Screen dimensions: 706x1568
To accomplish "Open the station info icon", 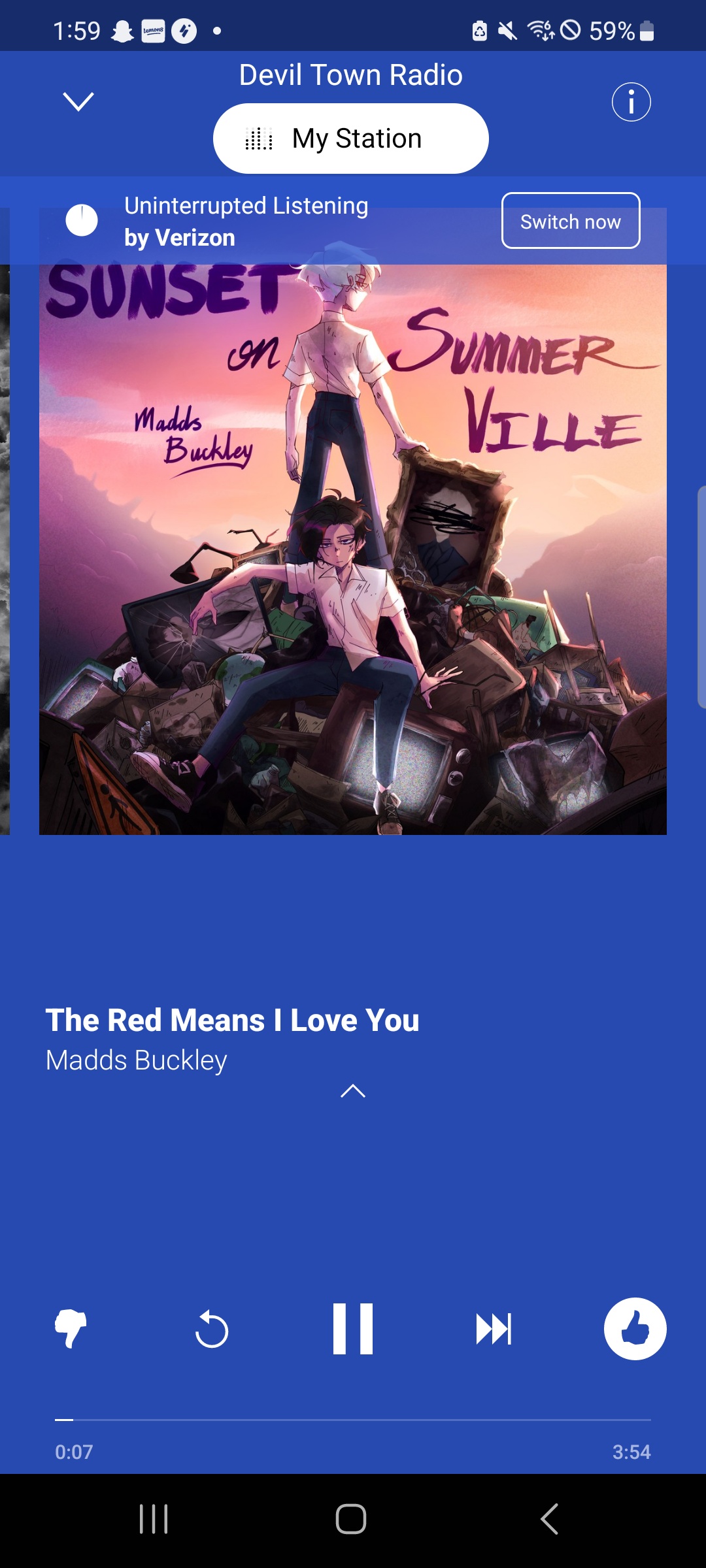I will tap(631, 103).
